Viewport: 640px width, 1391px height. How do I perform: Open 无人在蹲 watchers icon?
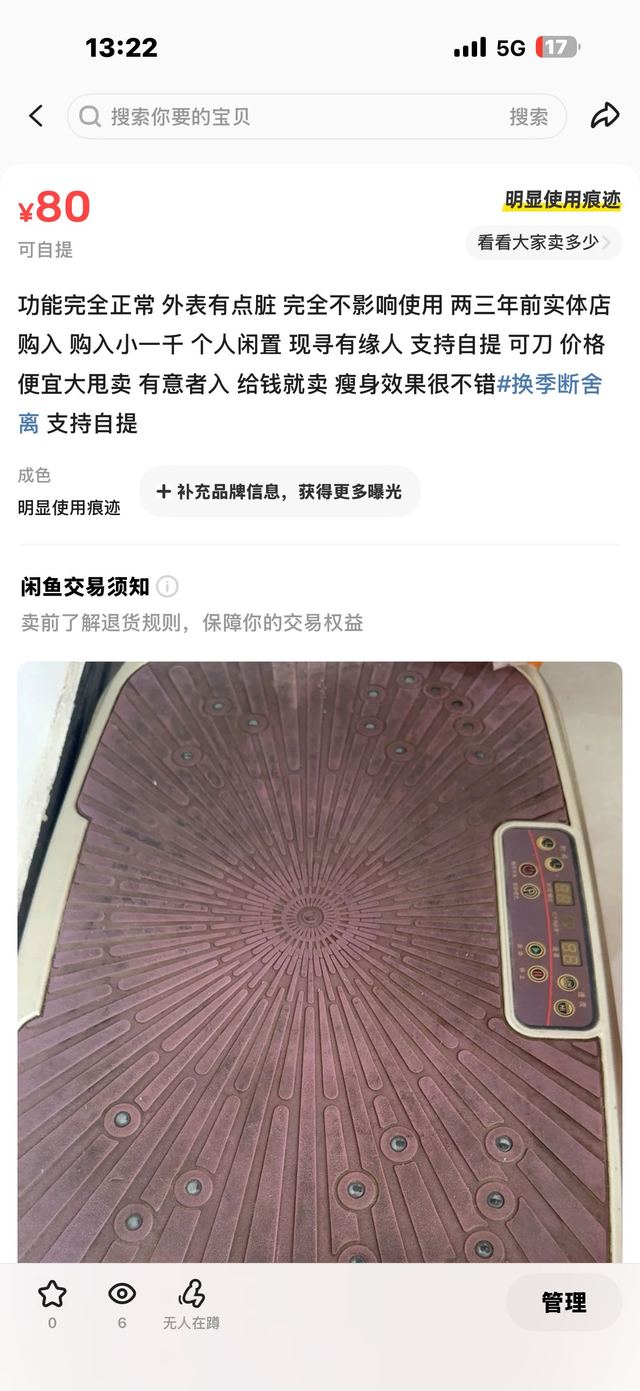tap(191, 1295)
